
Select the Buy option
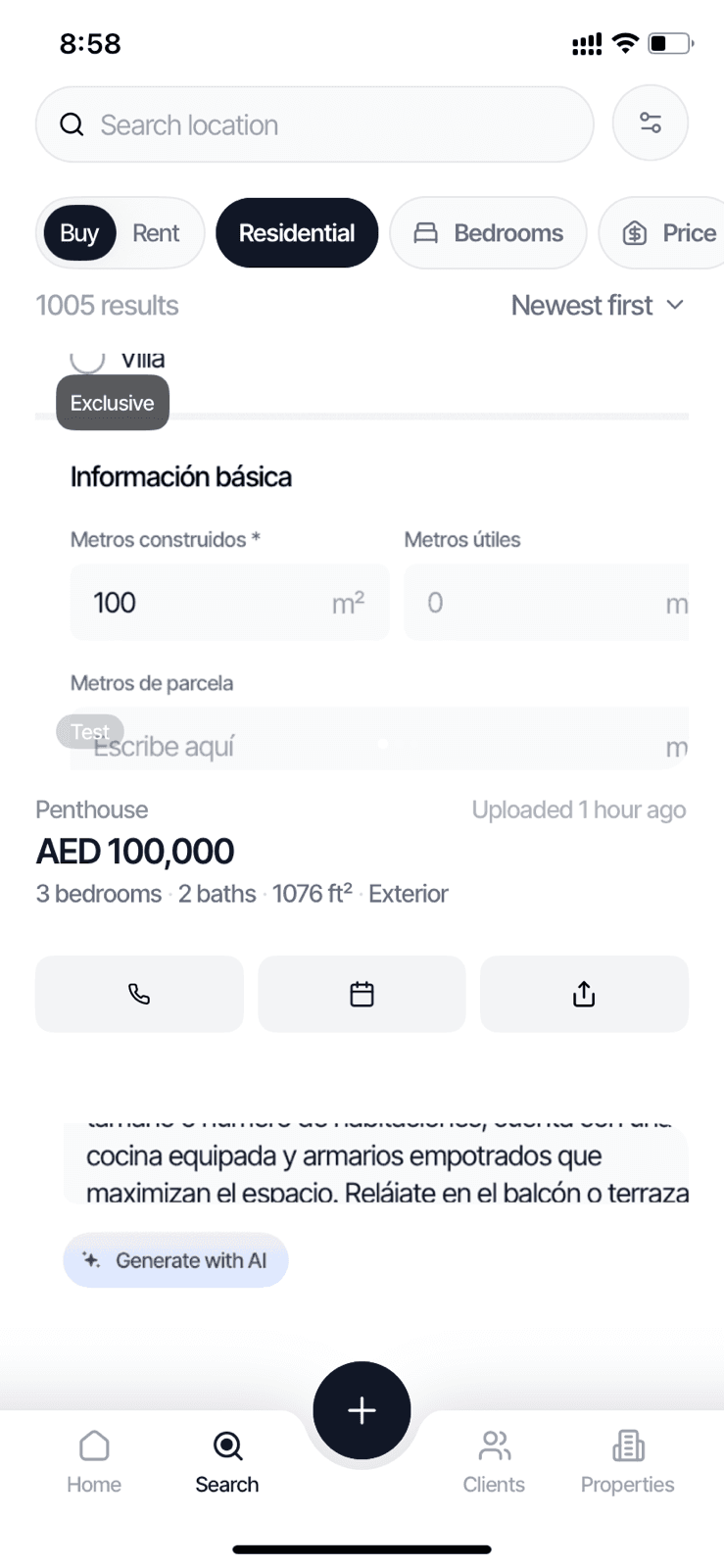tap(79, 233)
